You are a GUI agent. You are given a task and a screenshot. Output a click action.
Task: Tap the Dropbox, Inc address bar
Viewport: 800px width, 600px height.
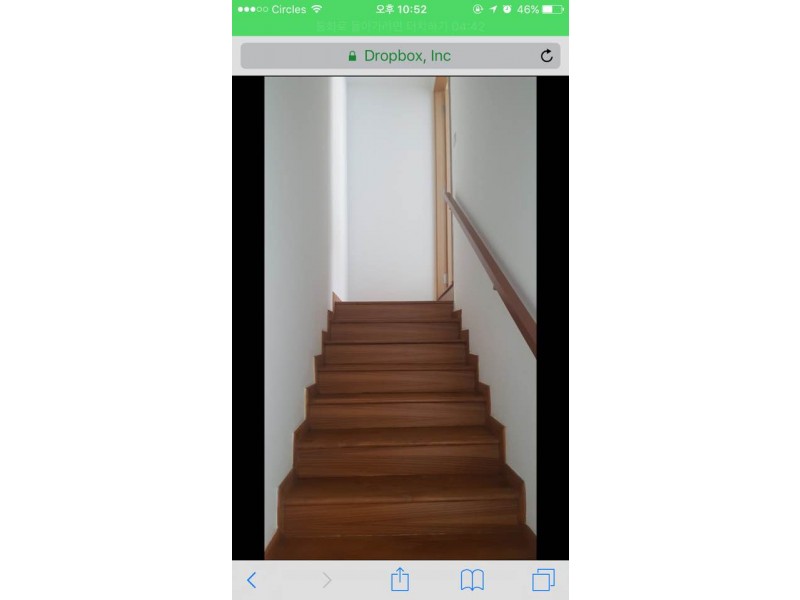400,56
